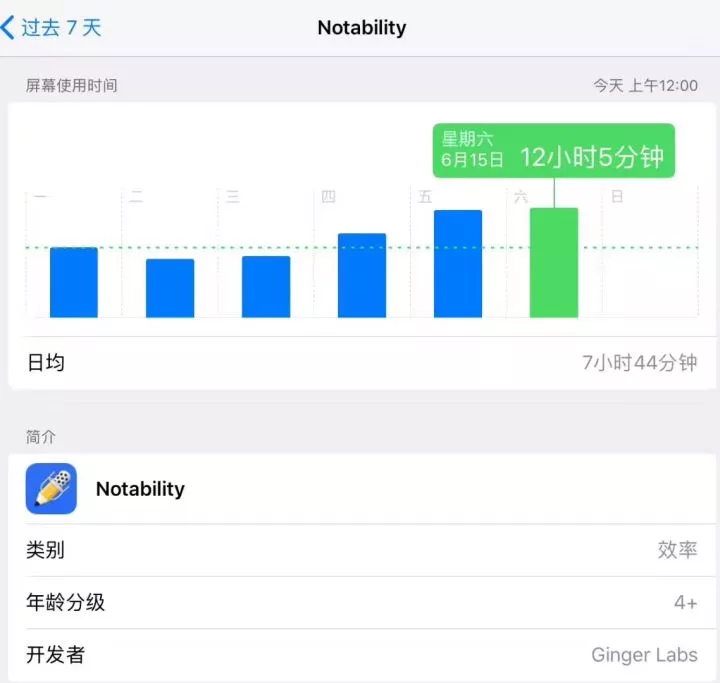Screen dimensions: 720x683
Task: Select Wednesday's usage bar in the chart
Action: pyautogui.click(x=266, y=287)
